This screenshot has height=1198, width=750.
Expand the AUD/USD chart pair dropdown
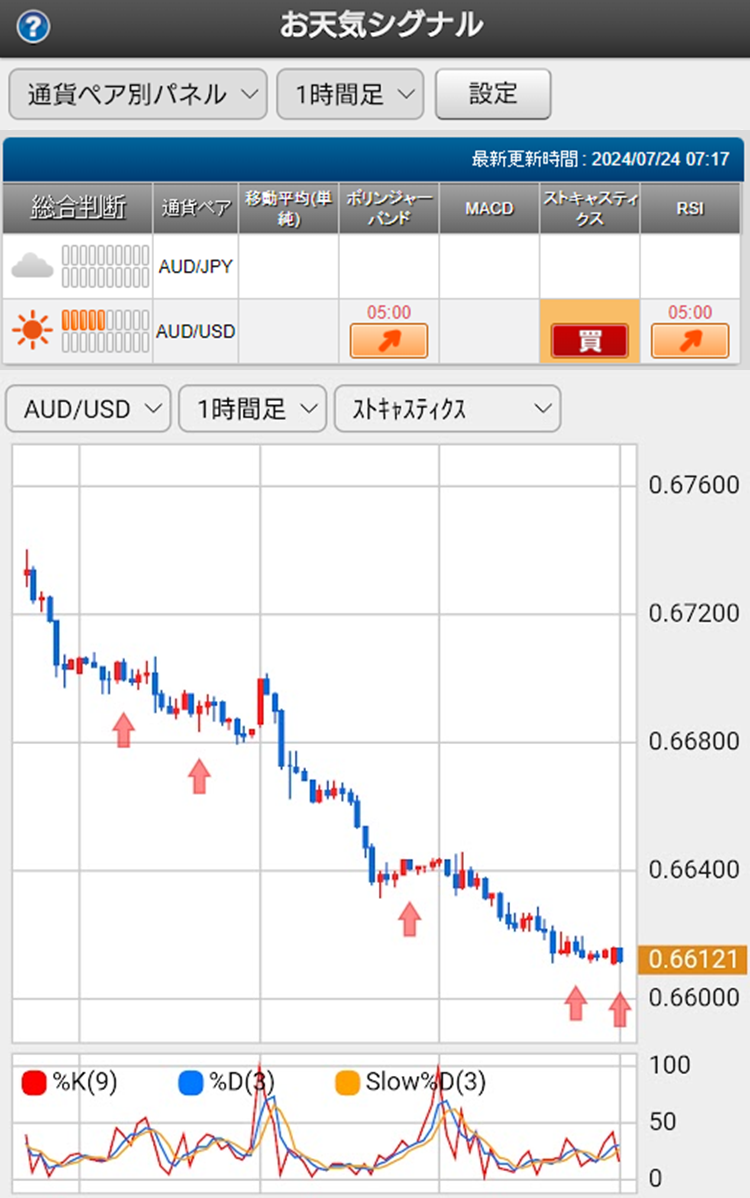(89, 409)
